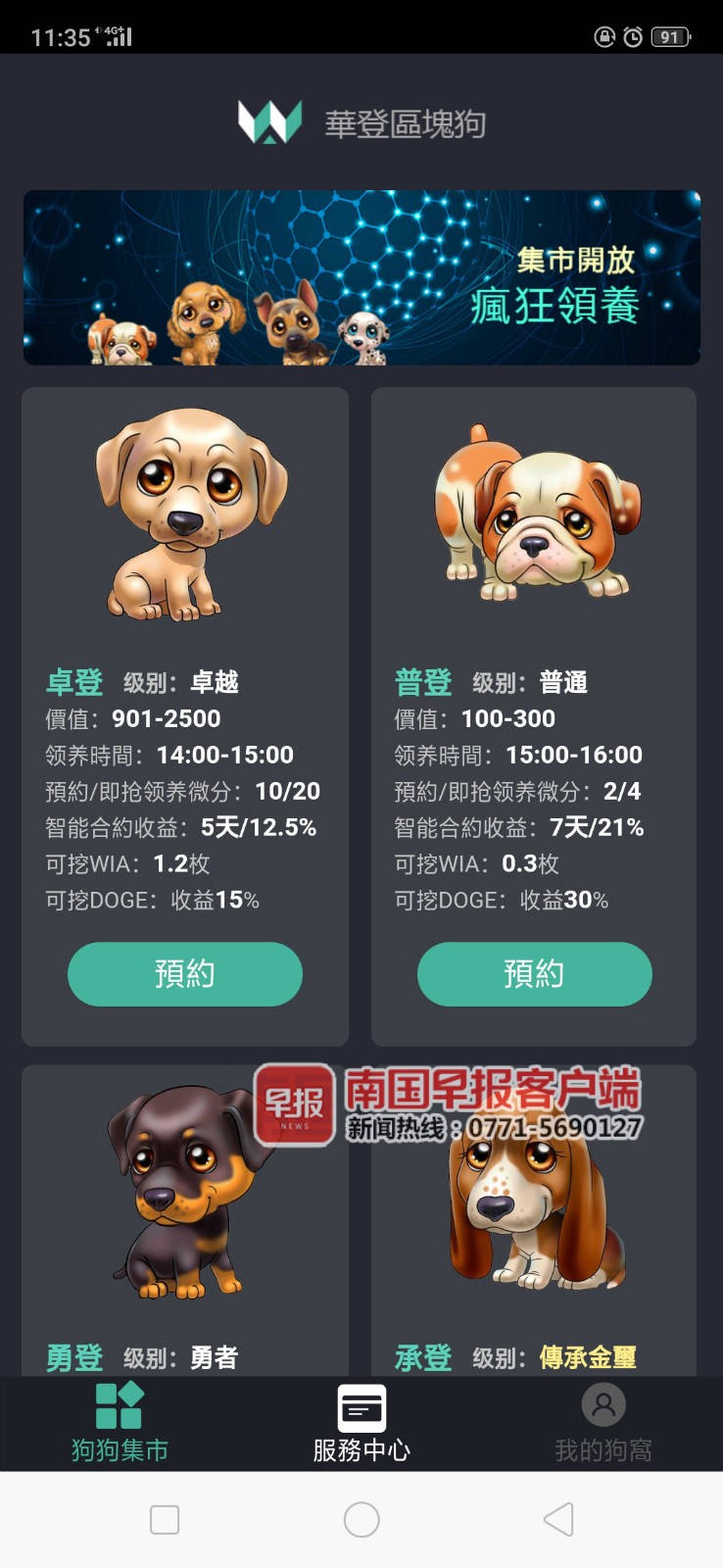Screen dimensions: 723x1568
Task: Tap the system back button
Action: [558, 1520]
